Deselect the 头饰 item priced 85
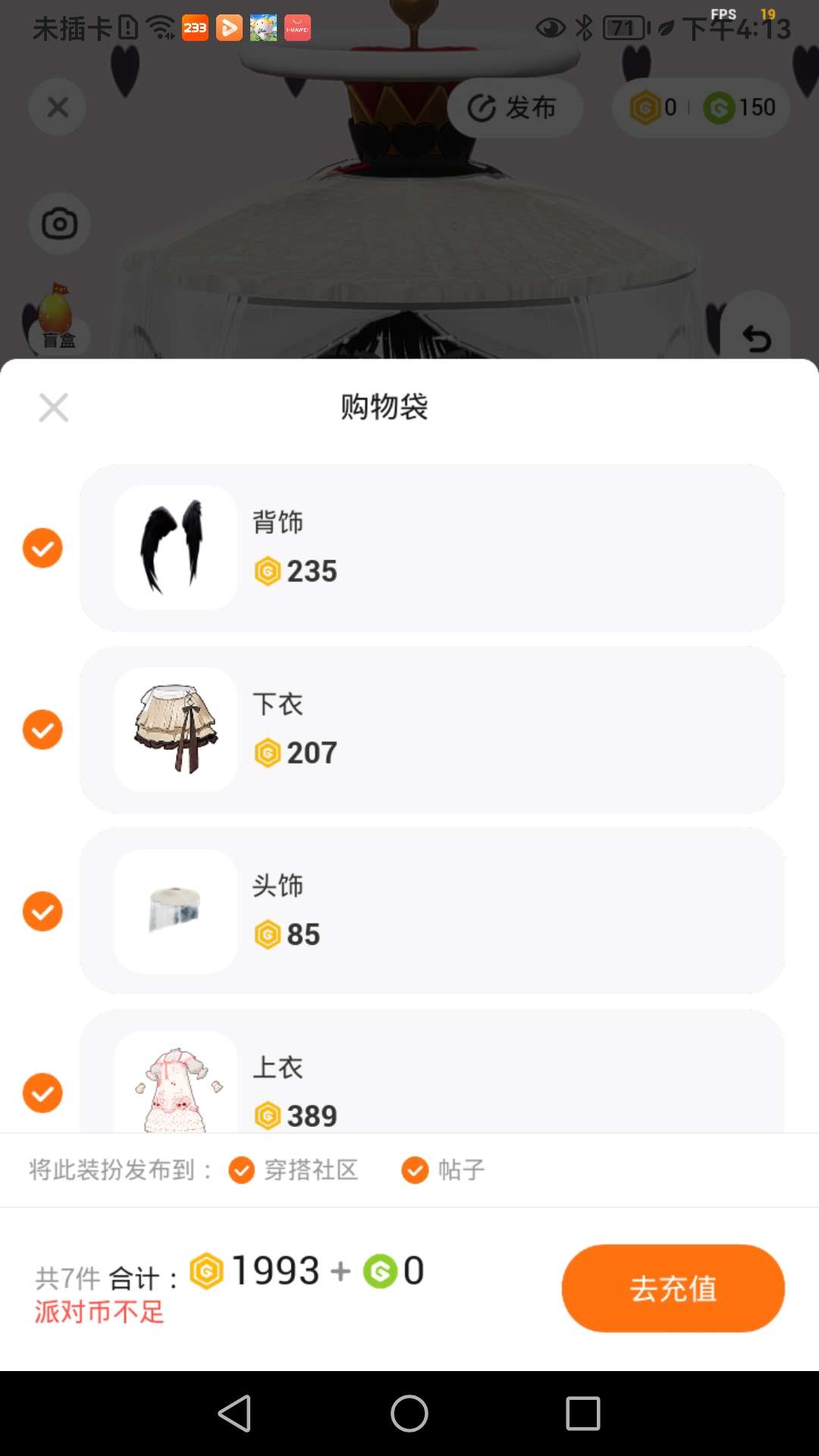The image size is (819, 1456). click(x=42, y=912)
